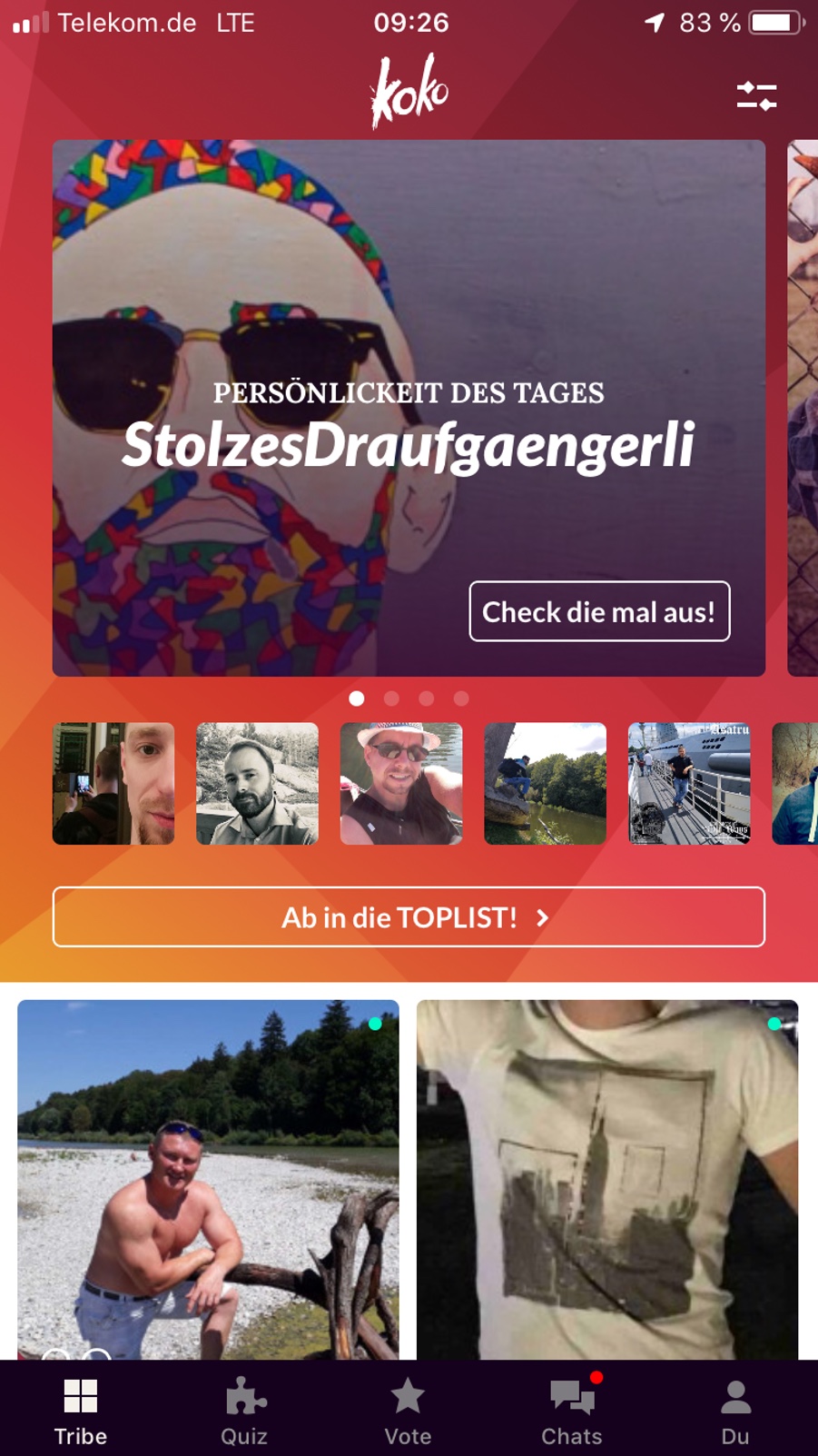Open the thumbnail of man in white hat
Image resolution: width=818 pixels, height=1456 pixels.
[400, 783]
